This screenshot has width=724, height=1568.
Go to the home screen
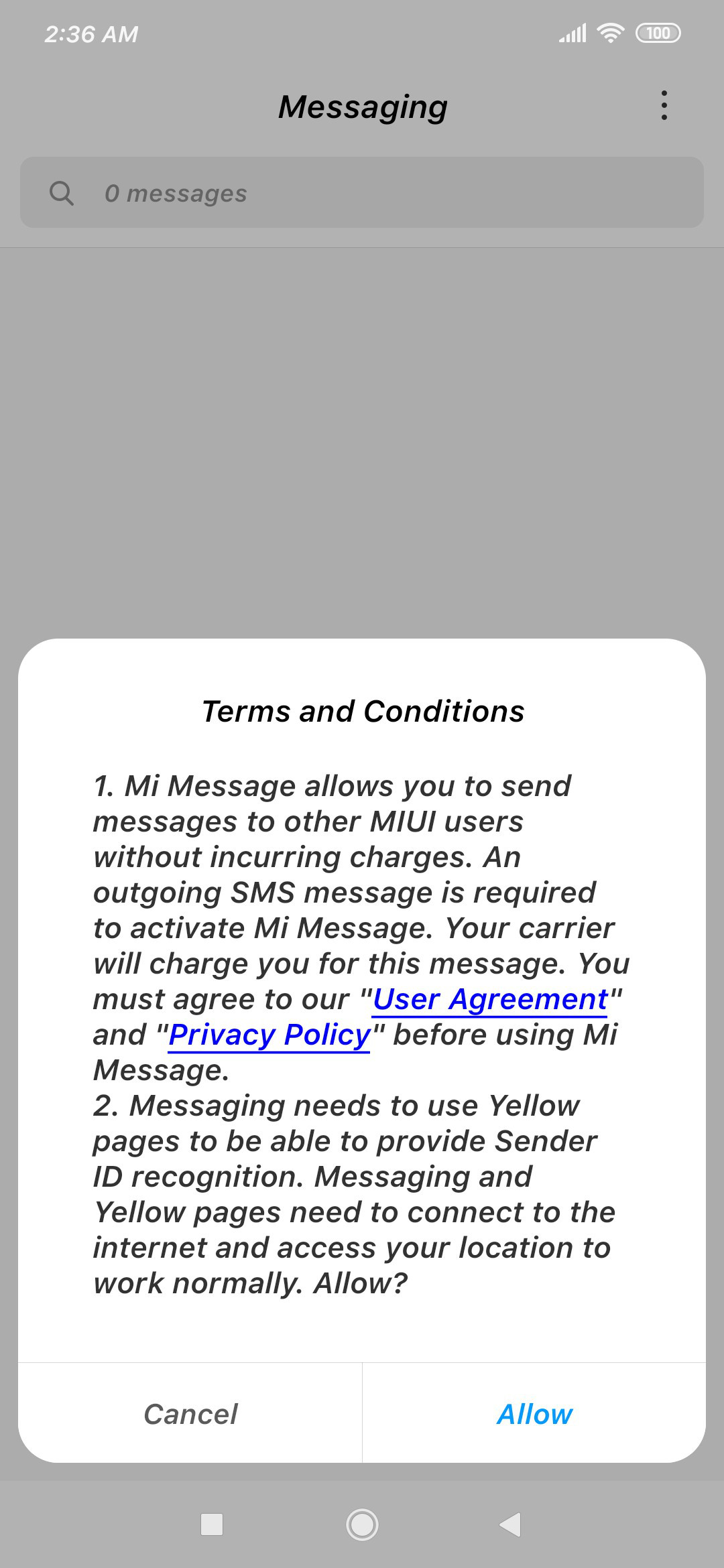point(362,1524)
